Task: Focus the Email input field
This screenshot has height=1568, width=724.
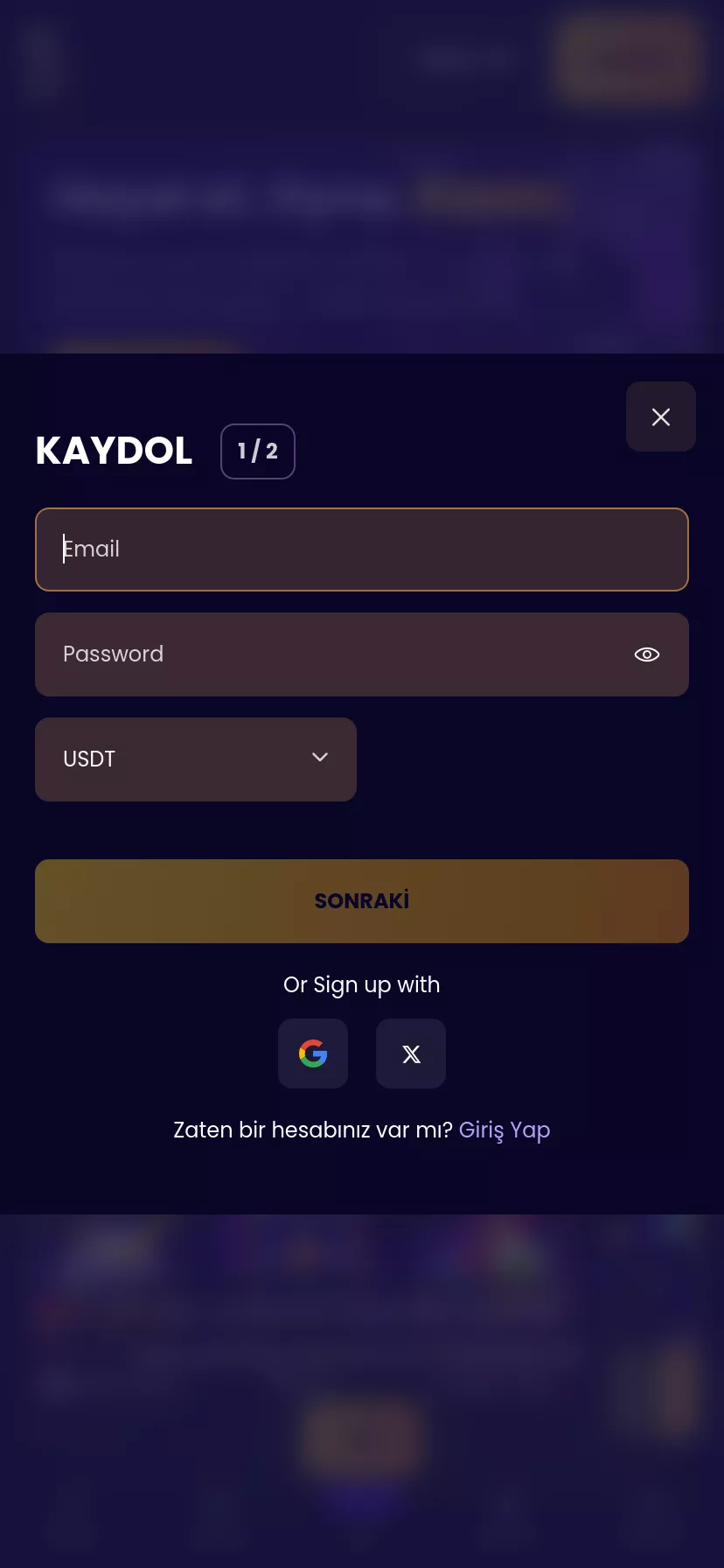Action: 362,549
